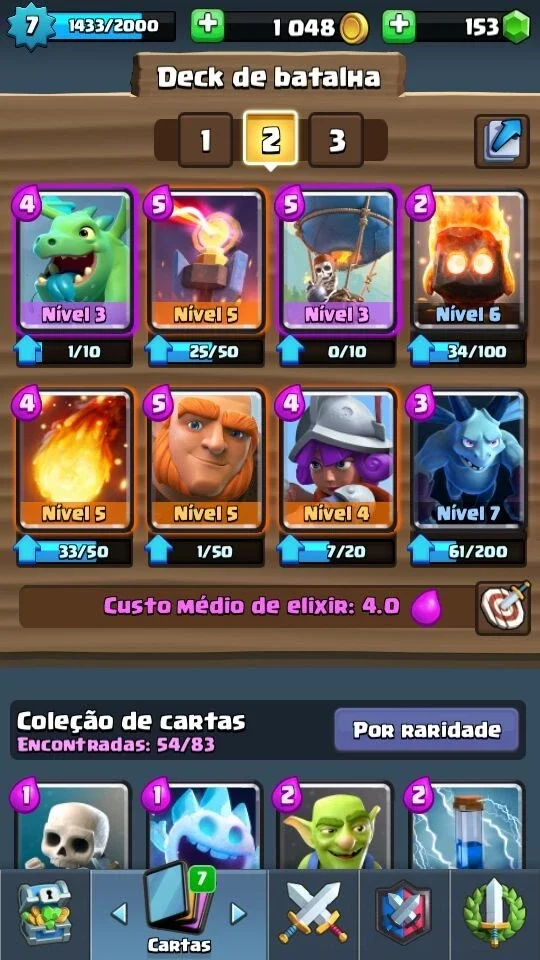Open the Balloon card
This screenshot has width=540, height=960.
coord(338,261)
